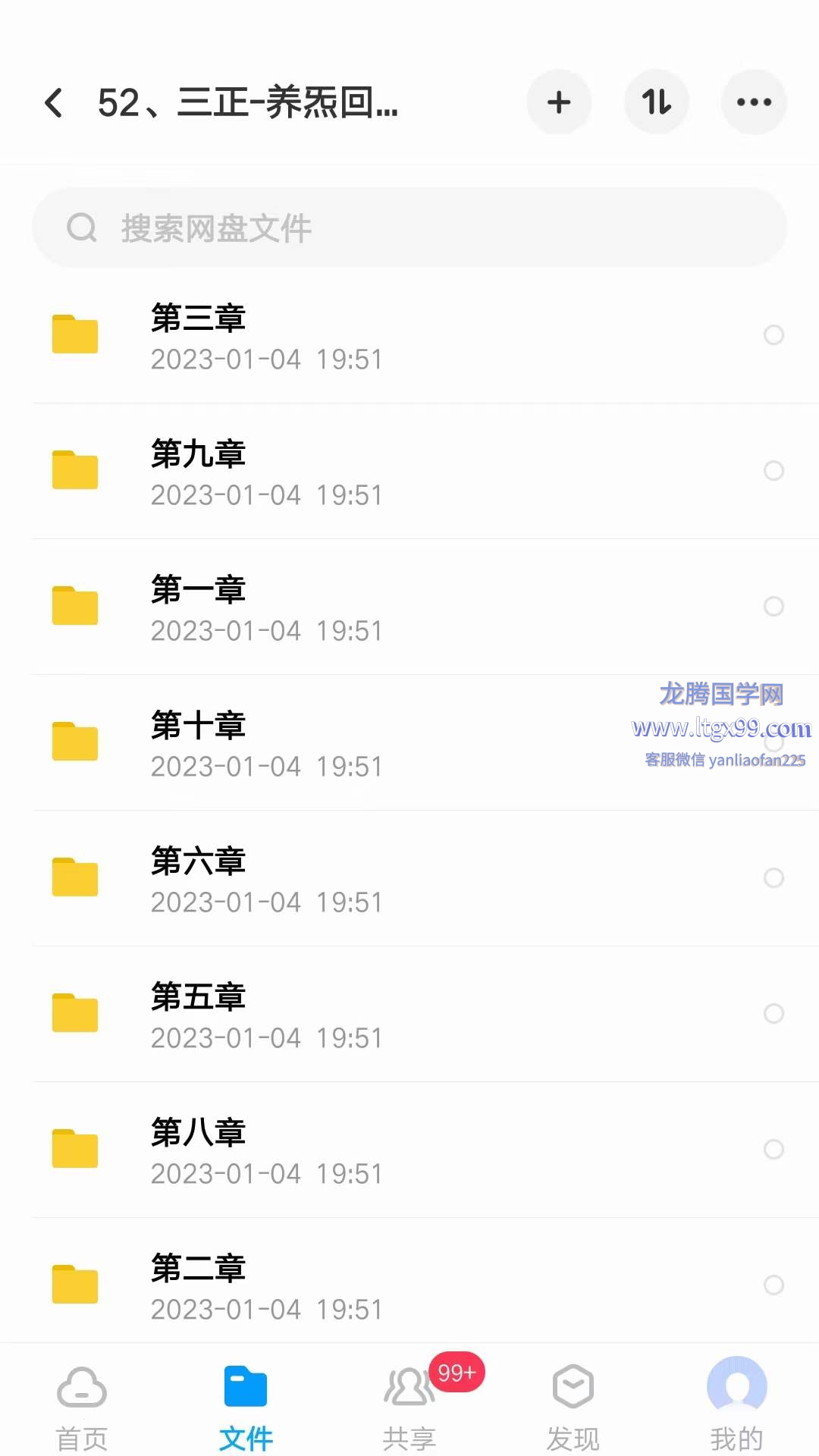The height and width of the screenshot is (1456, 819).
Task: Open the 第九章 folder
Action: (x=409, y=472)
